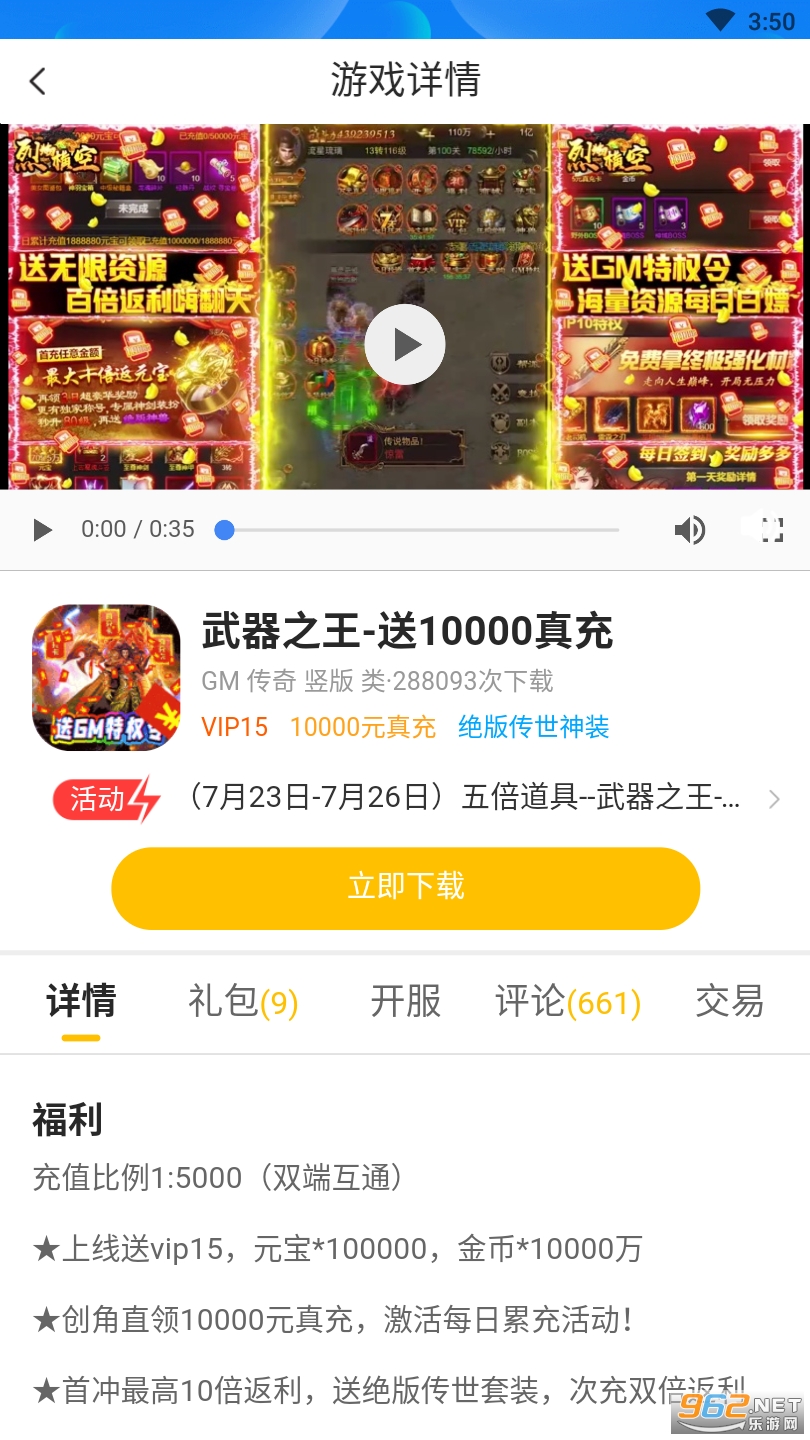The width and height of the screenshot is (810, 1440).
Task: Switch to the 礼包(9) tab
Action: click(243, 1002)
